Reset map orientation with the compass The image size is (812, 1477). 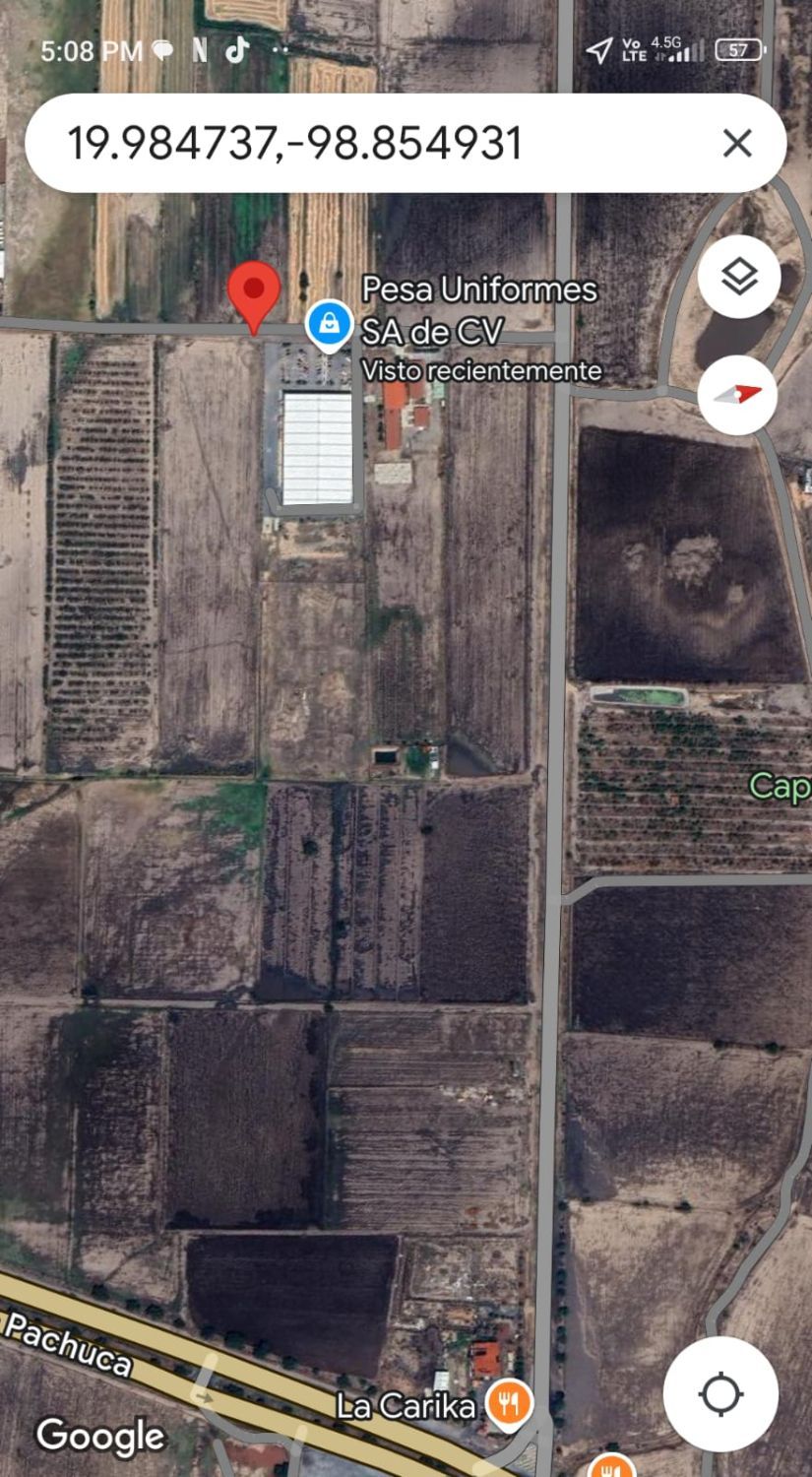point(738,395)
